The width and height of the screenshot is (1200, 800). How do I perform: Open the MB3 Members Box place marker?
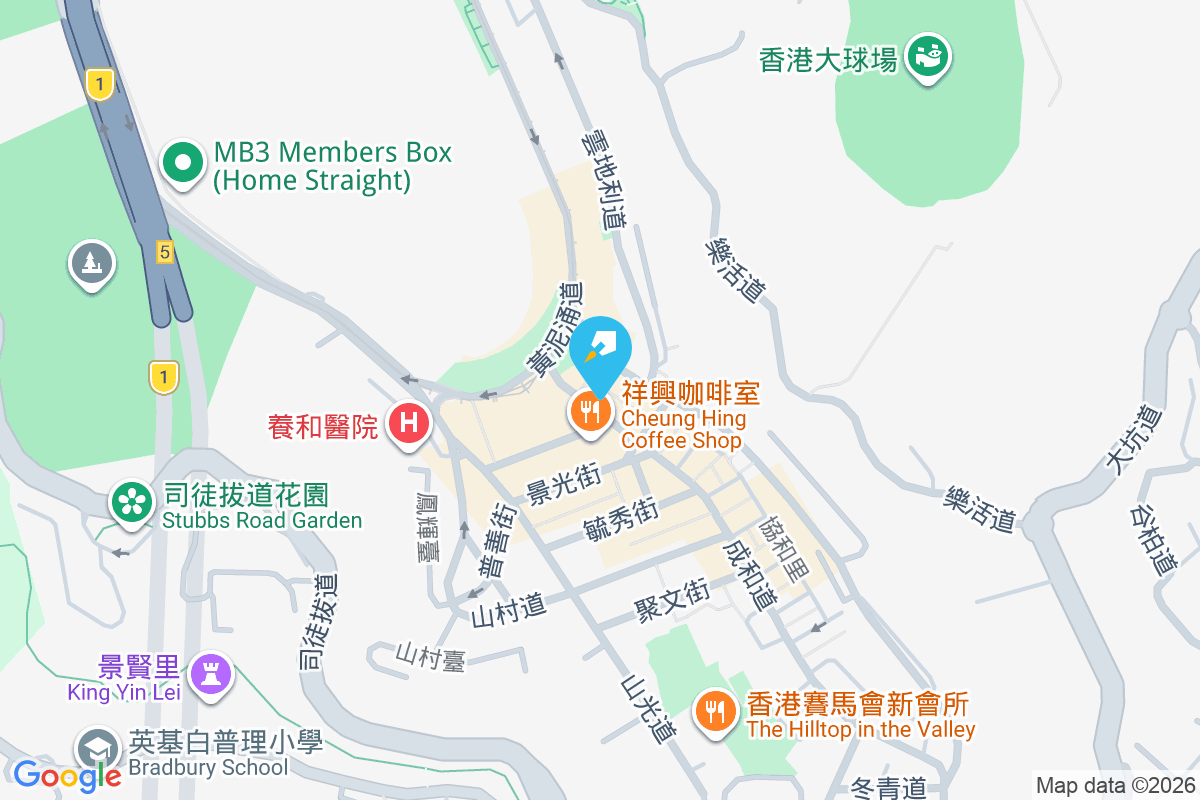pos(183,164)
